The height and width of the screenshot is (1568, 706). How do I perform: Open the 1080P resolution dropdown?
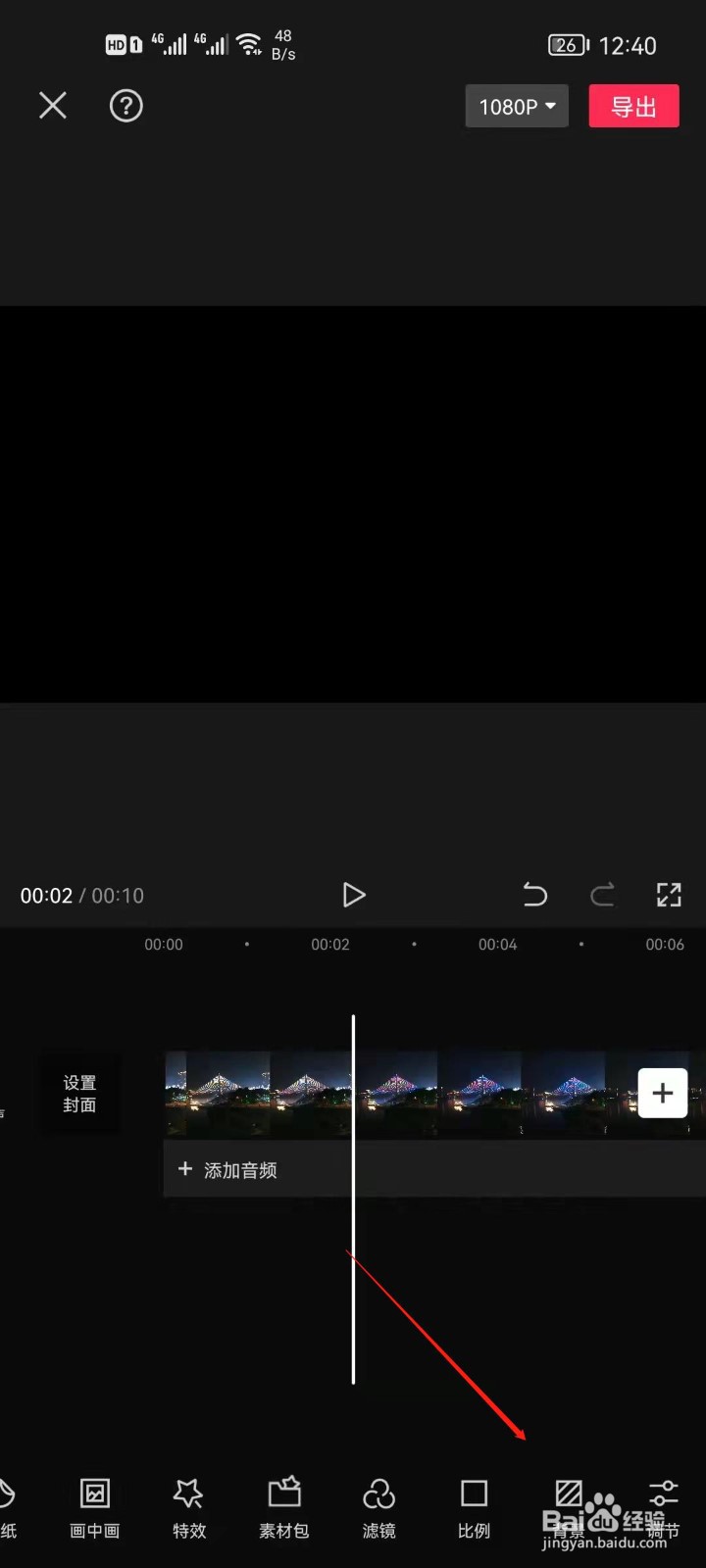click(517, 106)
